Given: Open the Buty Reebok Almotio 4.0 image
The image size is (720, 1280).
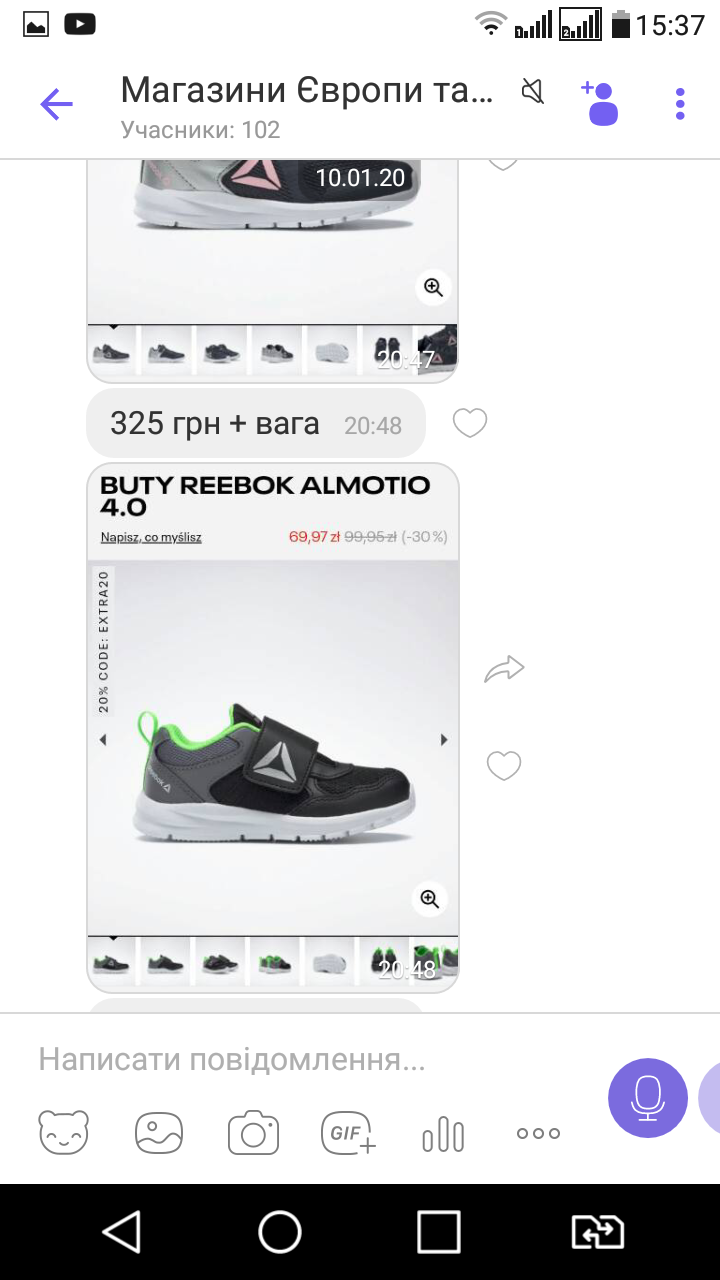Looking at the screenshot, I should point(272,740).
